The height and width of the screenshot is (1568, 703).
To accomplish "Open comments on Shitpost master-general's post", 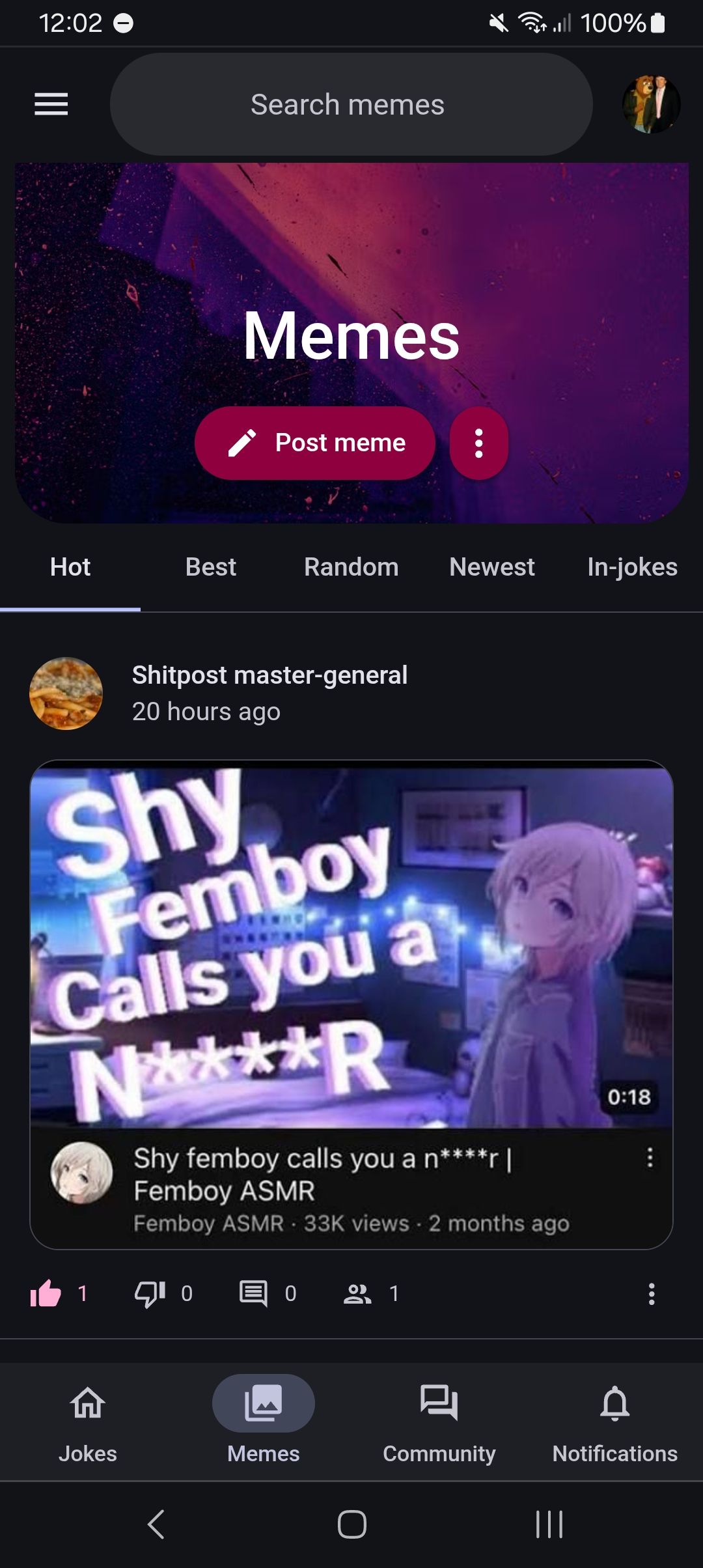I will pyautogui.click(x=254, y=1293).
